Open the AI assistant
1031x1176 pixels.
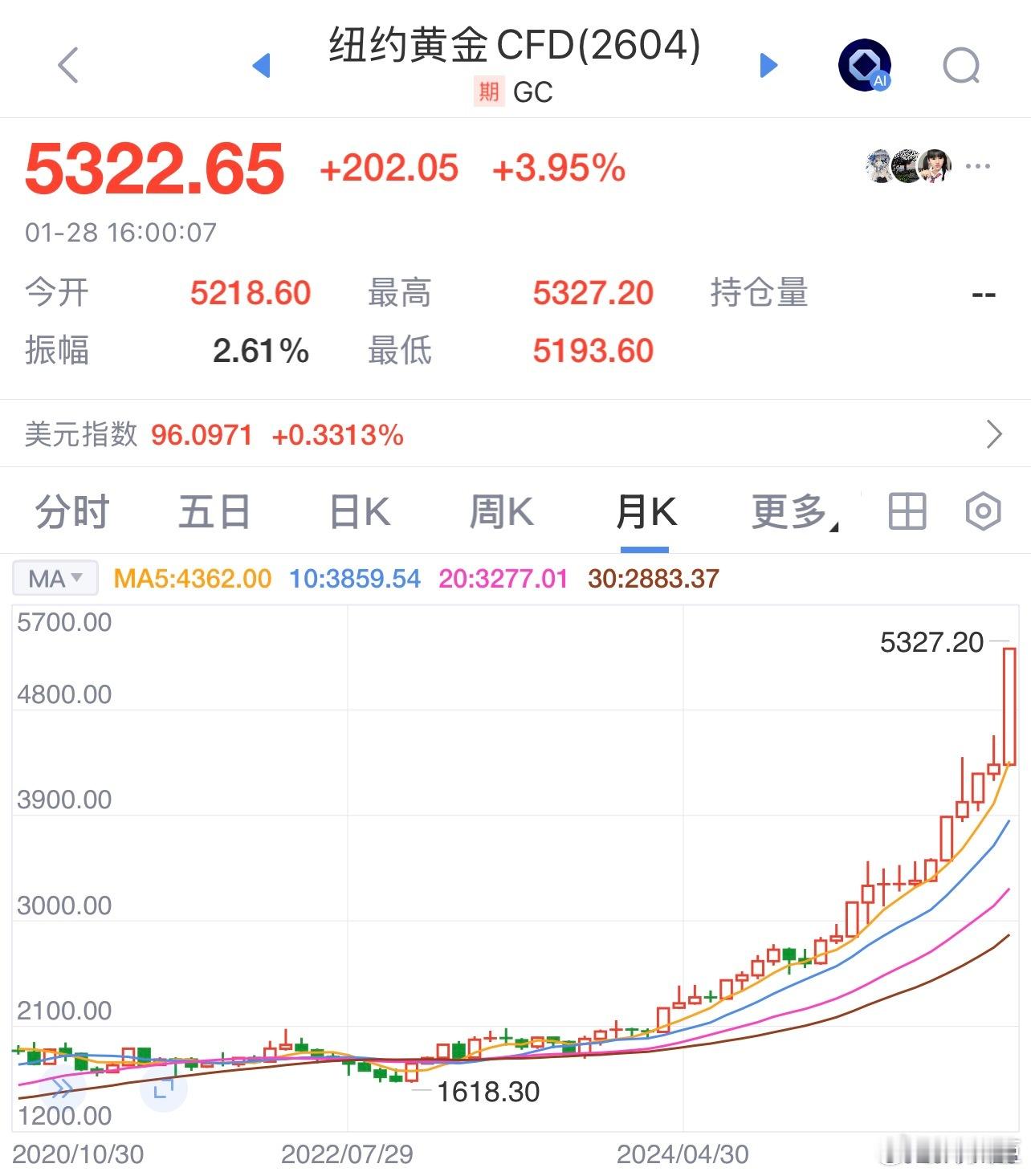coord(866,64)
